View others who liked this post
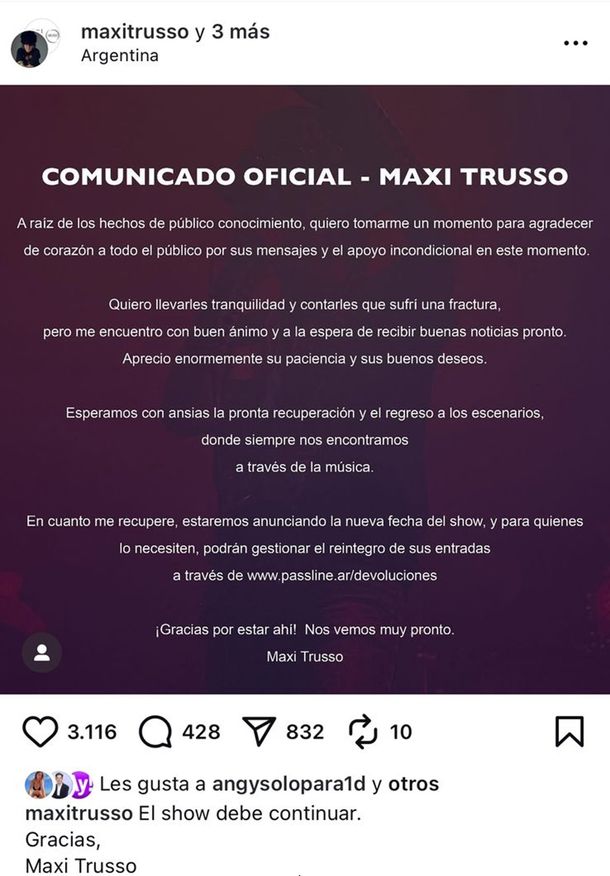This screenshot has width=610, height=876. pyautogui.click(x=412, y=784)
